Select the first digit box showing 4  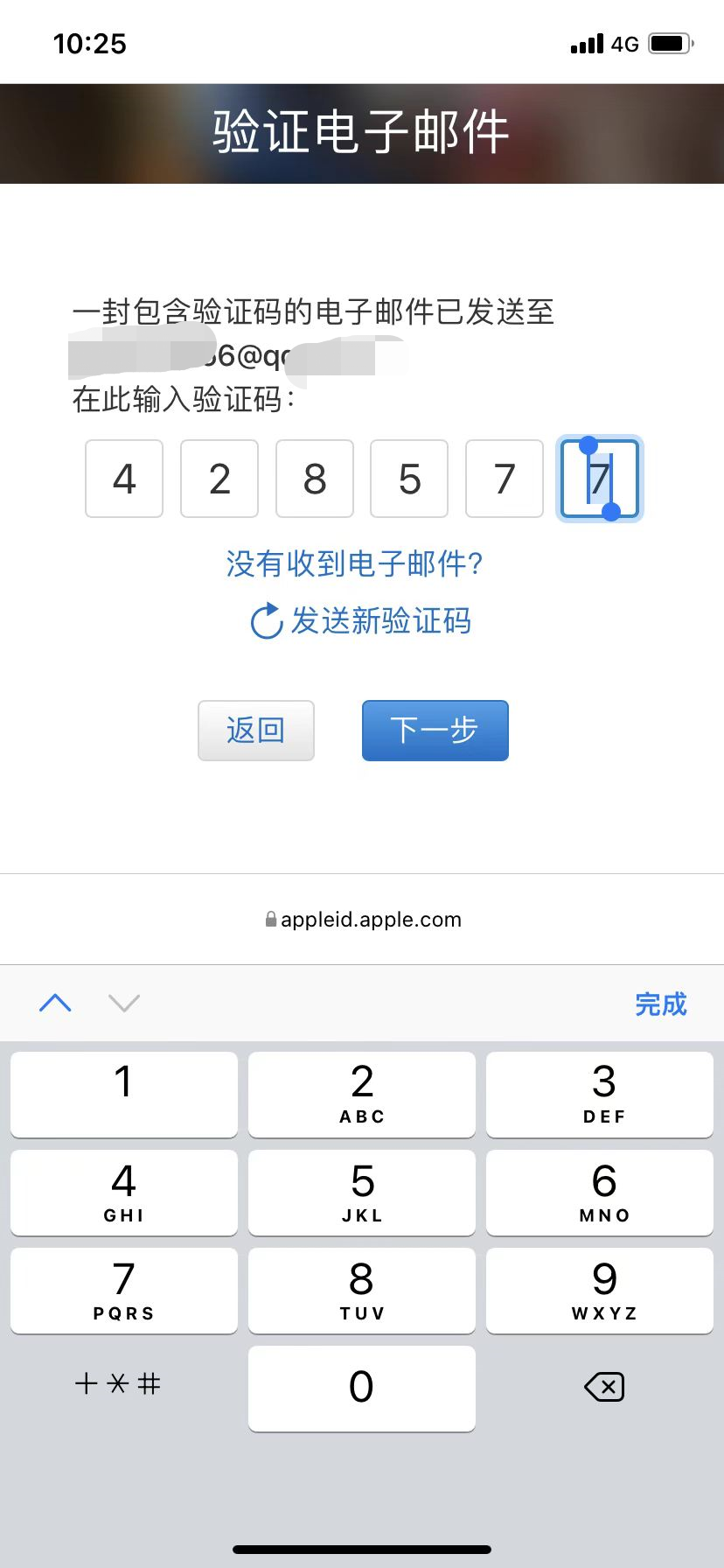pos(124,479)
